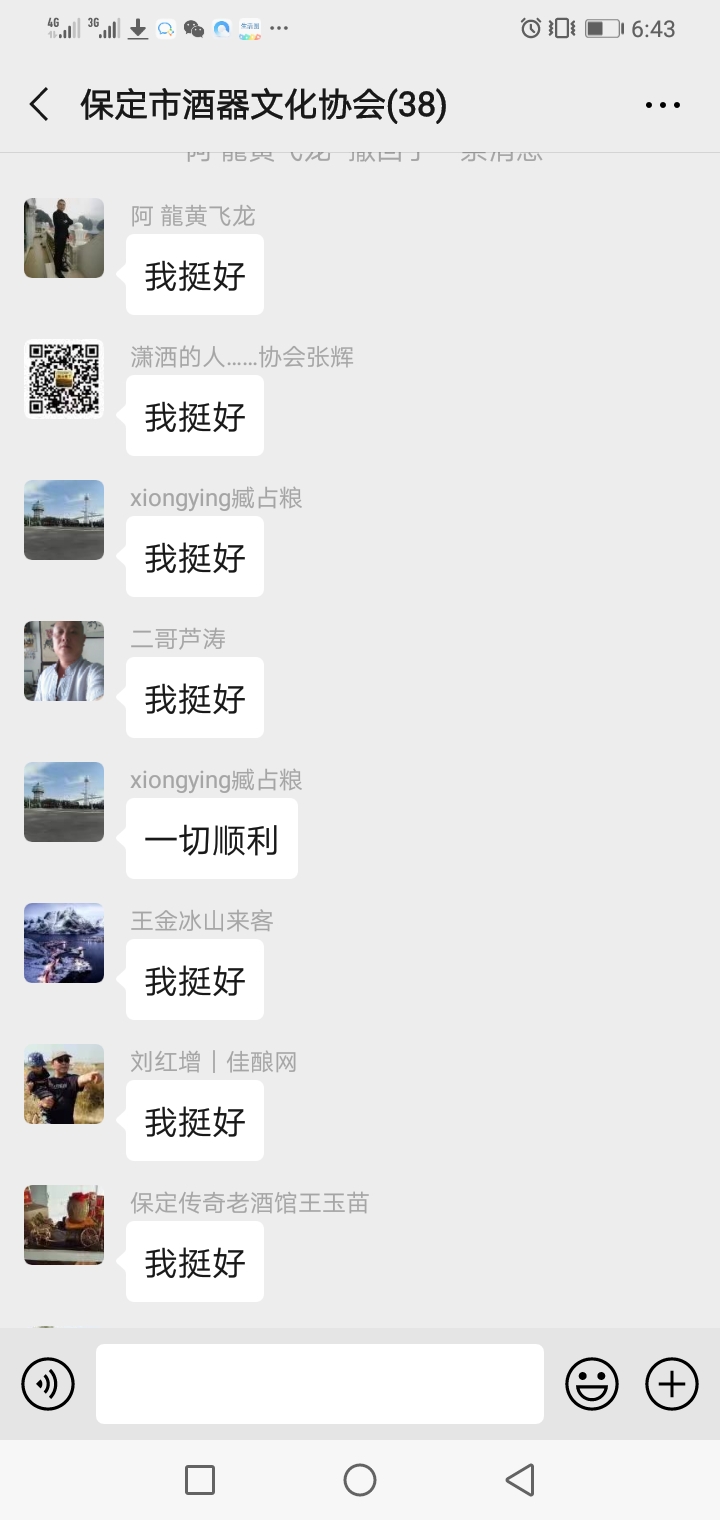View 阿 龍黄飞龙's profile avatar
The height and width of the screenshot is (1520, 720).
tap(64, 238)
